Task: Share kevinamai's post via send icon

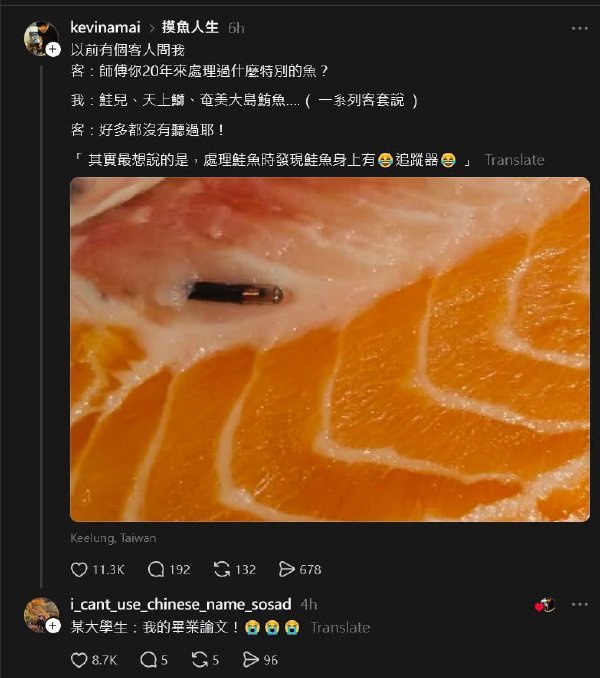Action: (x=286, y=569)
